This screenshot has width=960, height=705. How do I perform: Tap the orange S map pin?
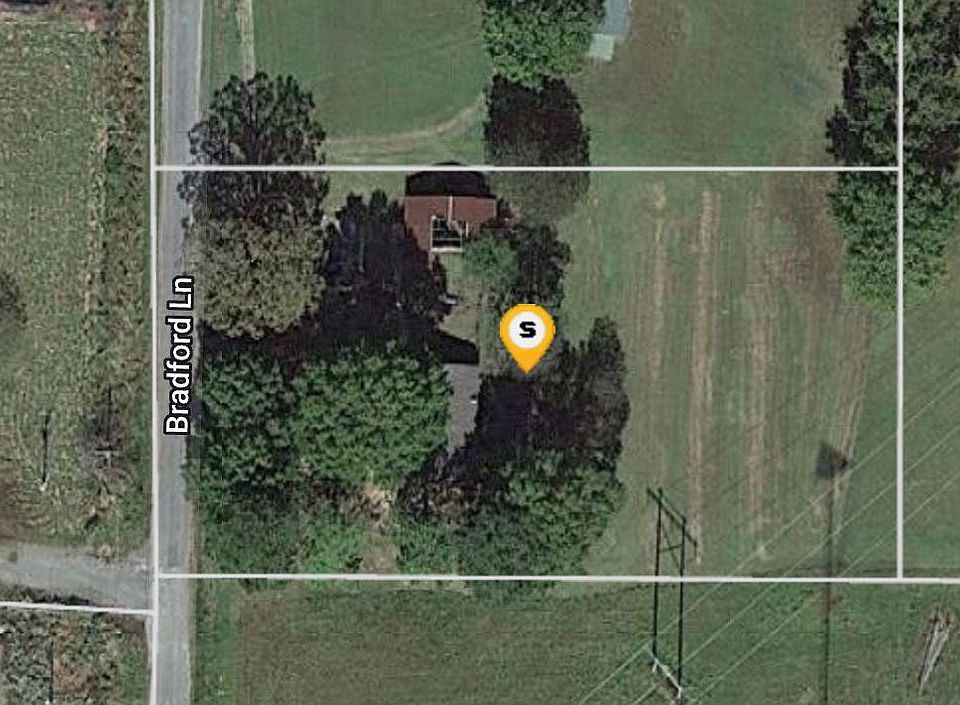527,332
